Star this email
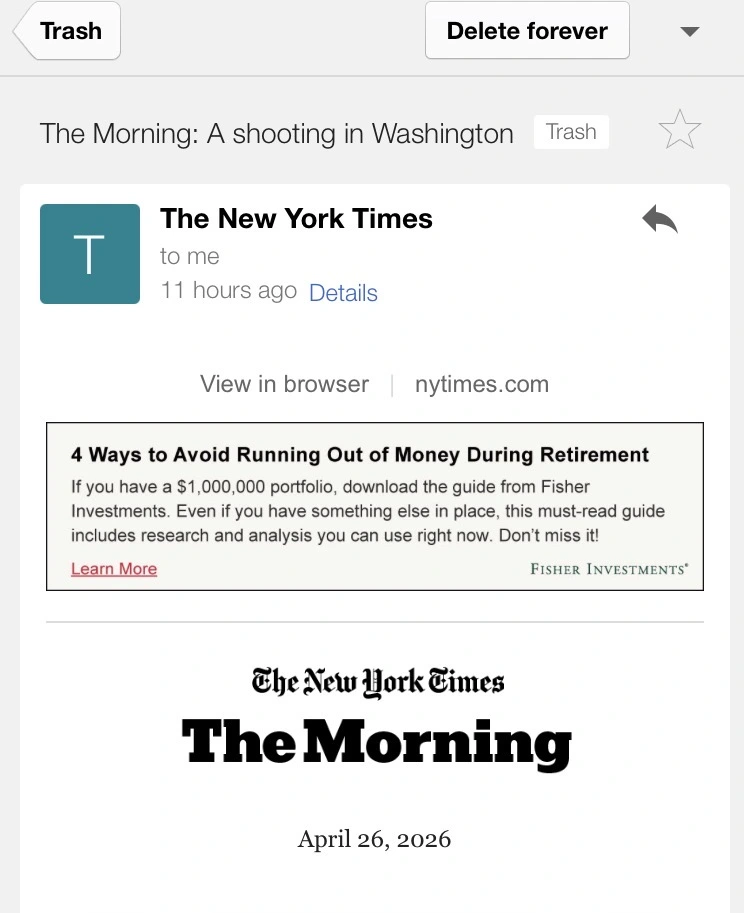The image size is (744, 913). tap(680, 131)
